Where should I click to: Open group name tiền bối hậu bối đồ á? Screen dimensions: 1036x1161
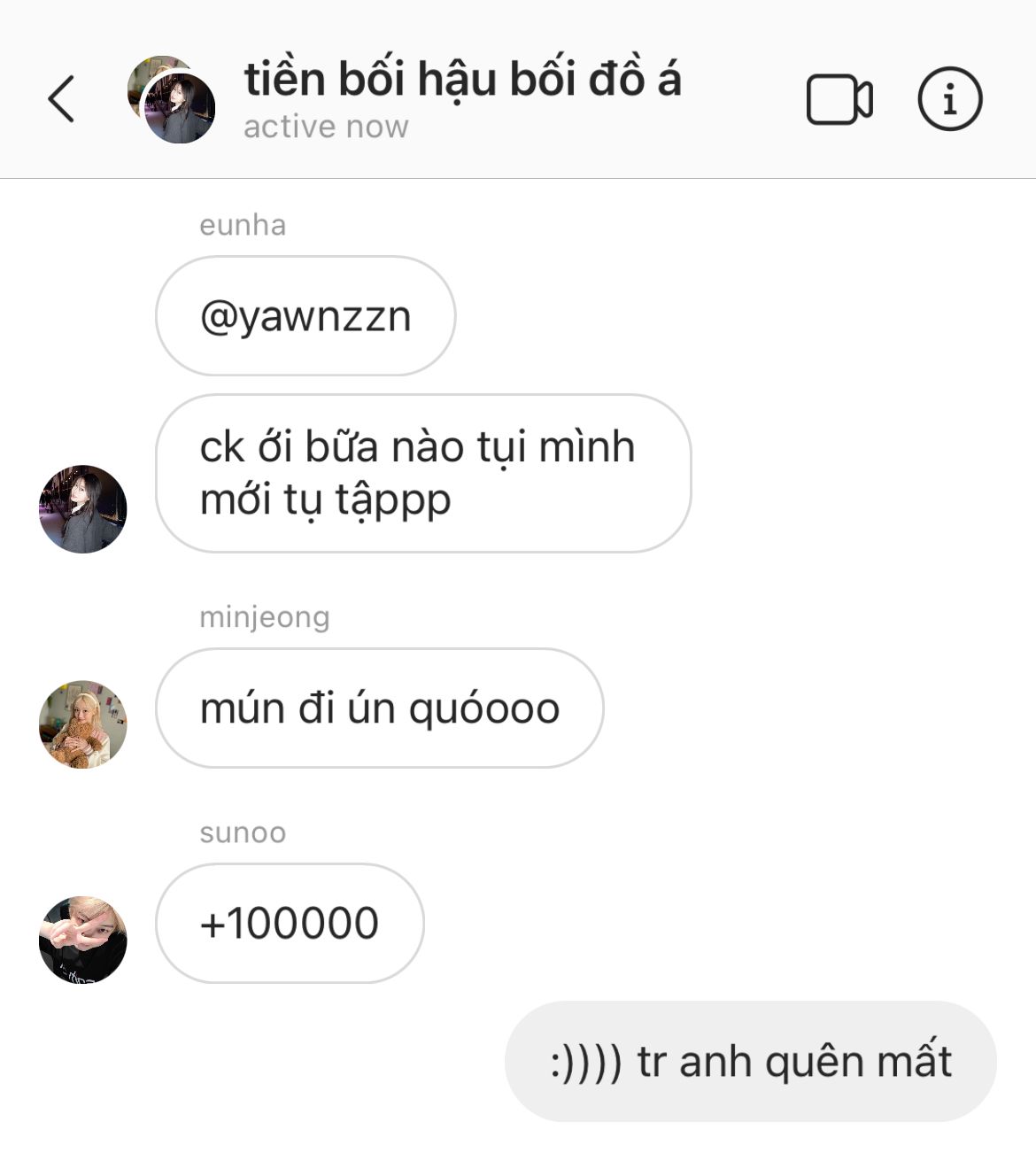(x=462, y=80)
